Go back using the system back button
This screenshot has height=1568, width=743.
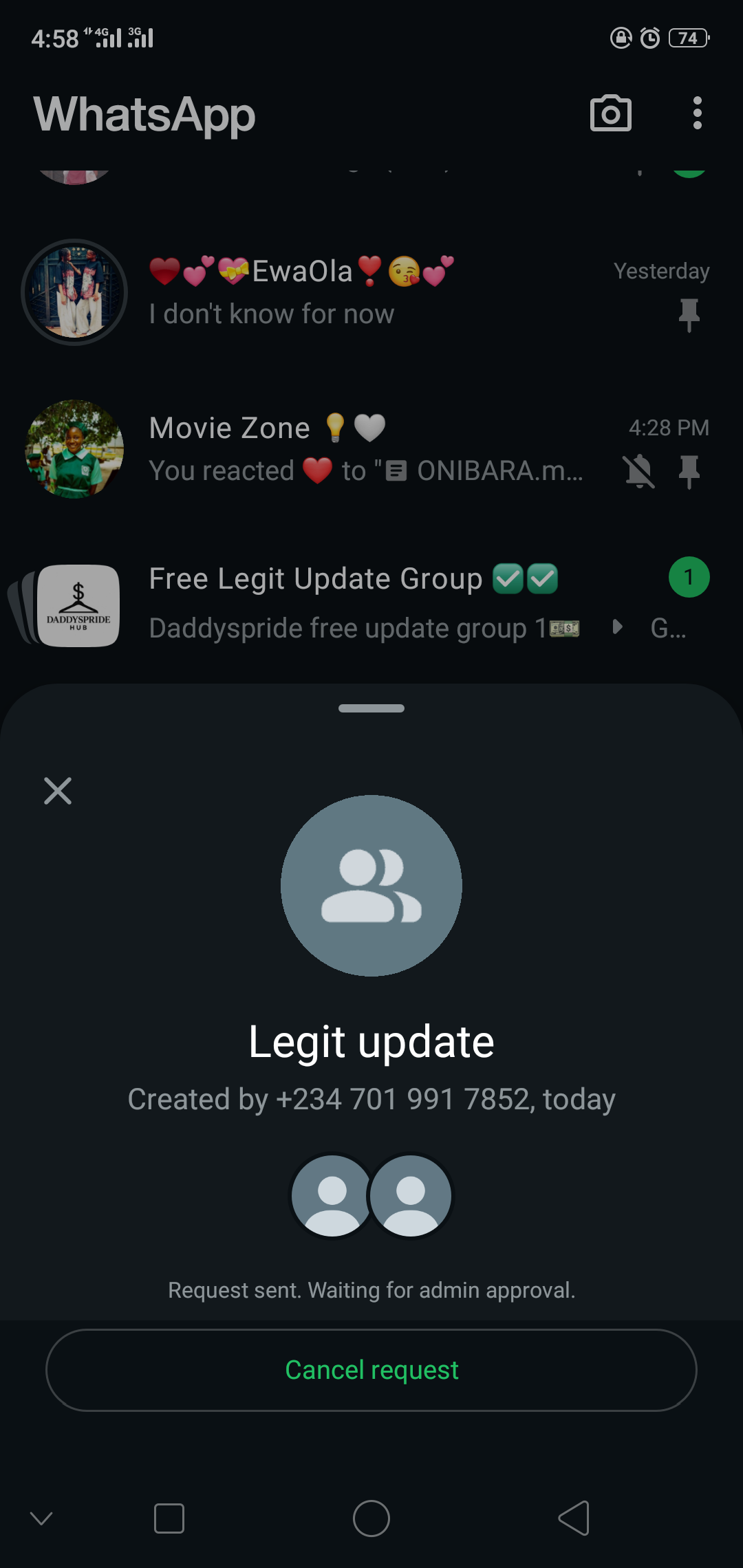(x=574, y=1518)
